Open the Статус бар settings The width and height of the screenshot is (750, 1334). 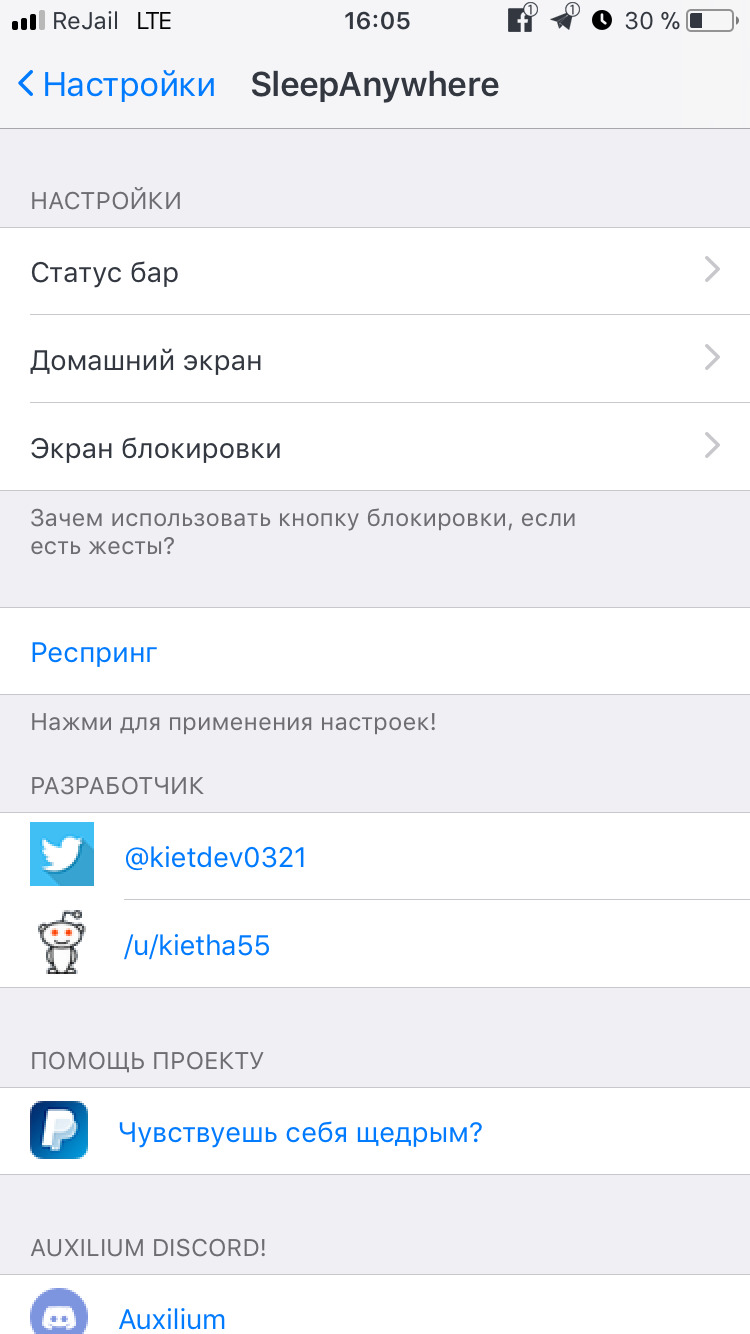[375, 271]
